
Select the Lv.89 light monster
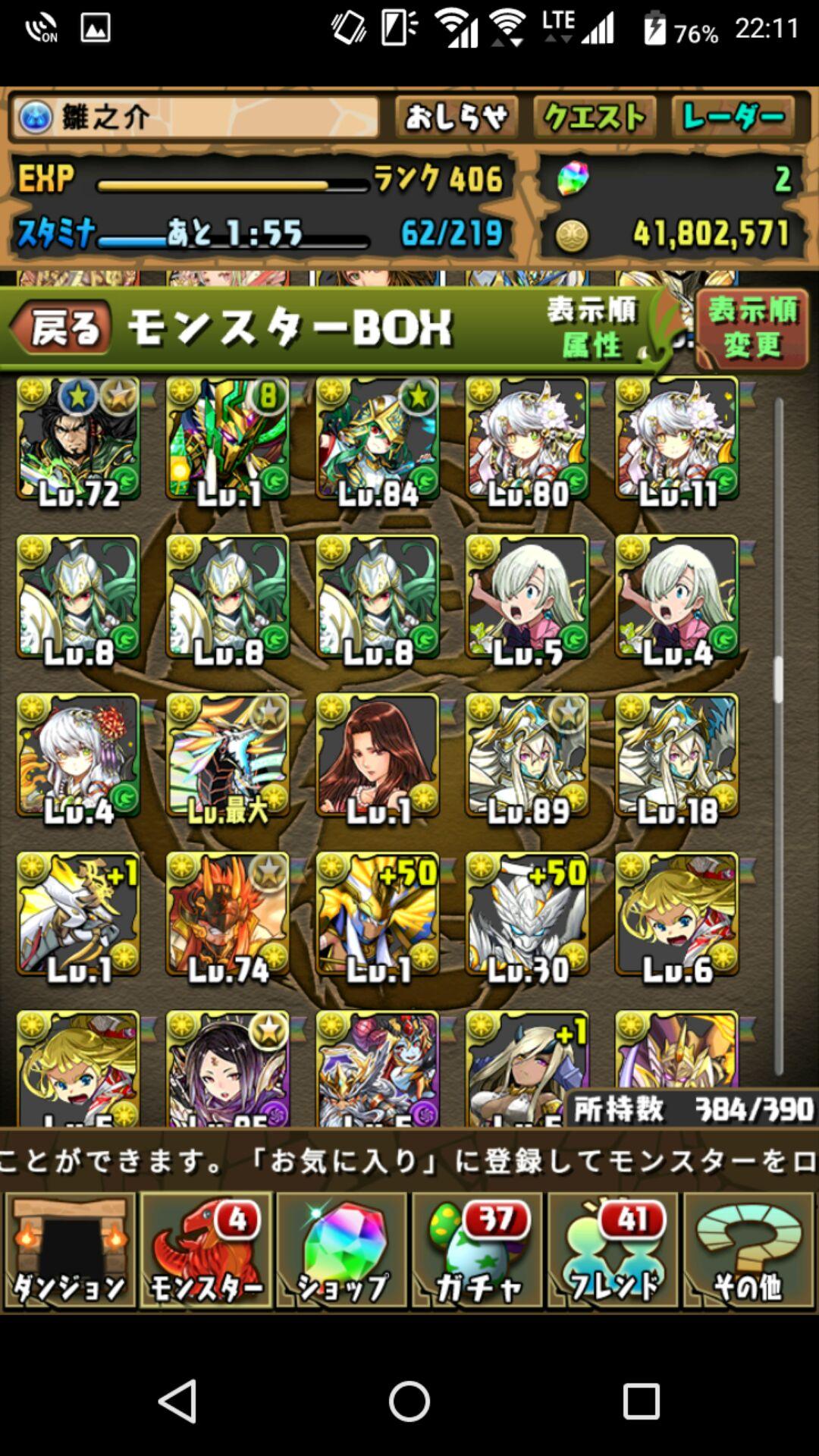(x=528, y=757)
